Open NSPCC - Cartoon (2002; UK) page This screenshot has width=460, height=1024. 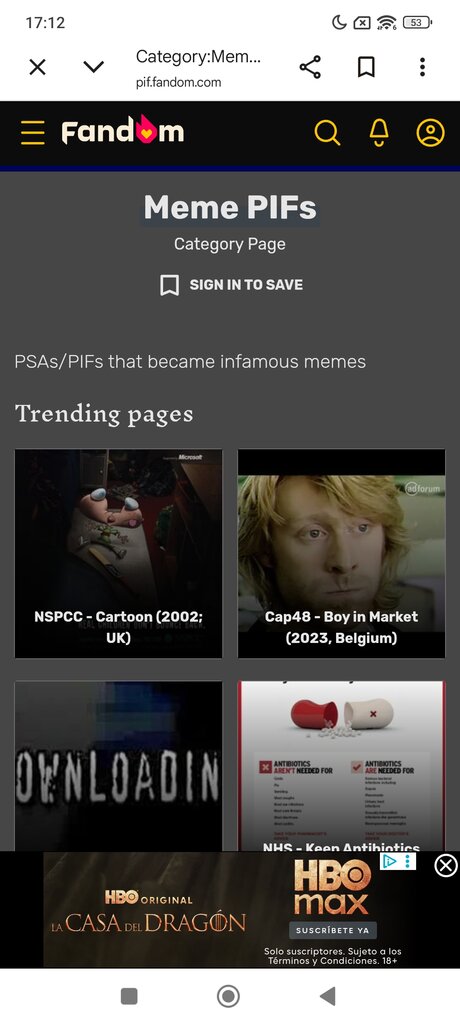pyautogui.click(x=118, y=553)
